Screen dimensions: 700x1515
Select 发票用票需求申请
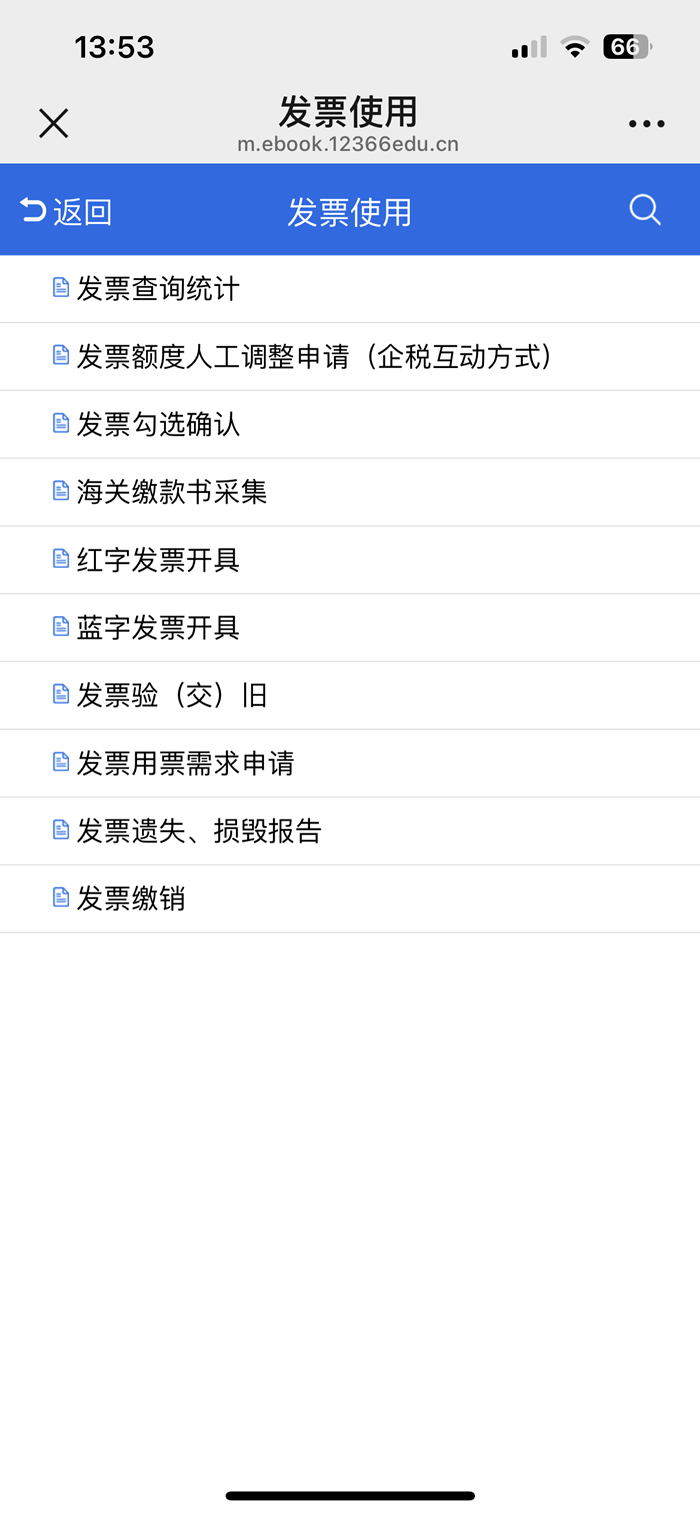(185, 763)
